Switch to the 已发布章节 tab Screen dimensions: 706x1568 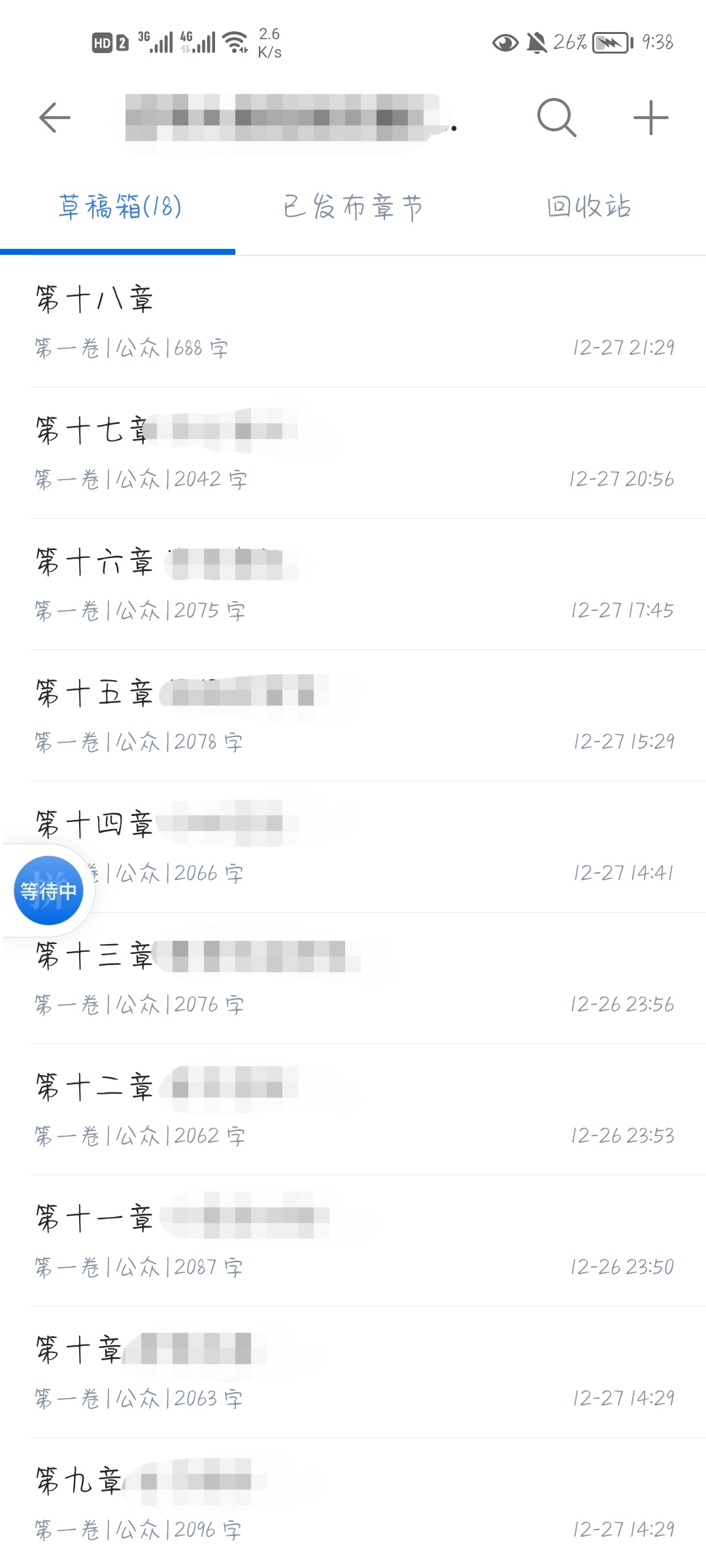click(x=353, y=206)
